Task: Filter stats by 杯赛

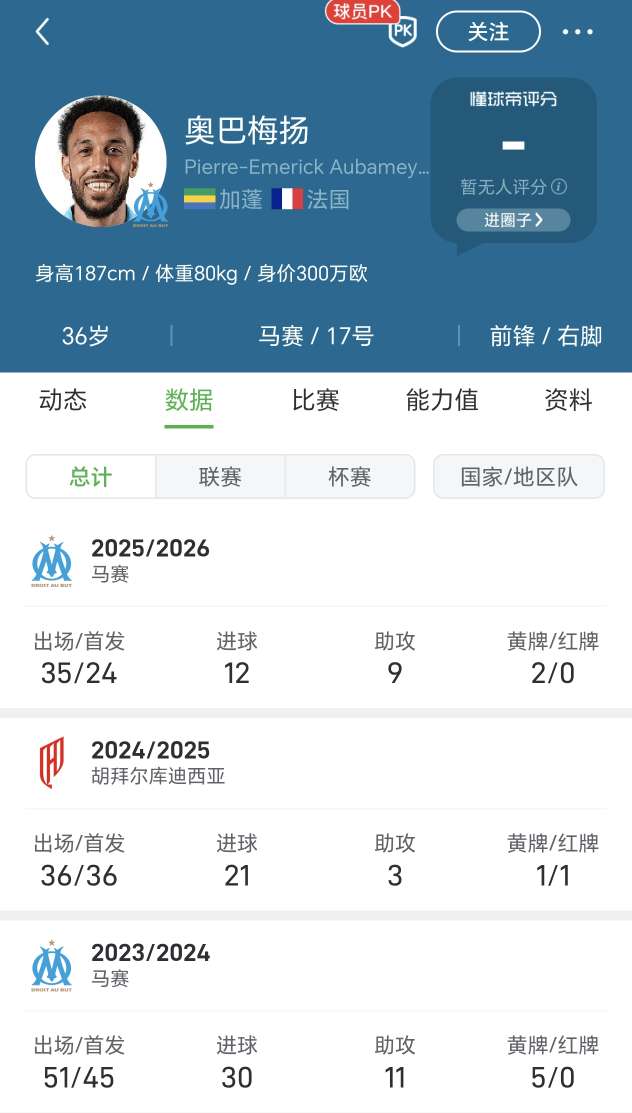Action: pos(350,477)
